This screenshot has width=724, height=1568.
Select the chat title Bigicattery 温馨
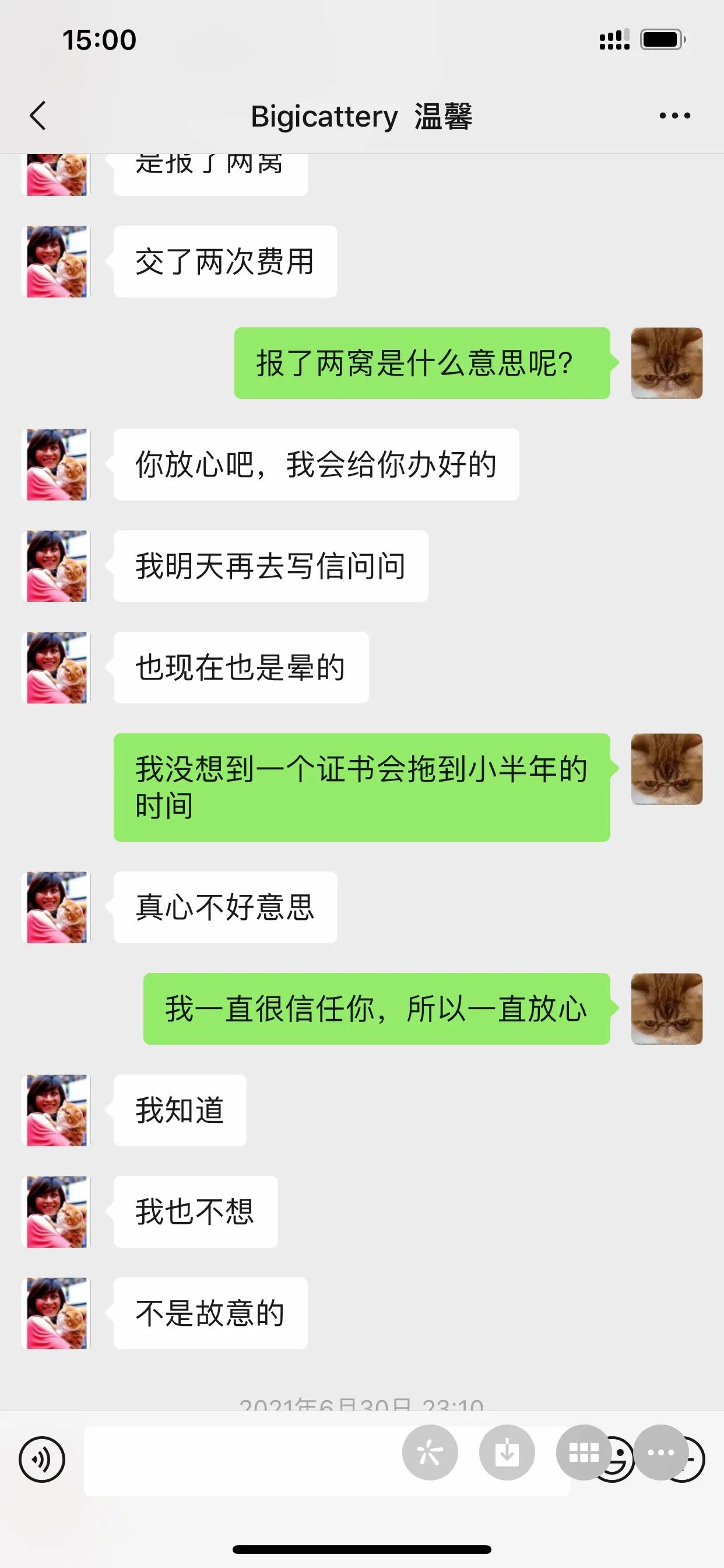[x=362, y=117]
